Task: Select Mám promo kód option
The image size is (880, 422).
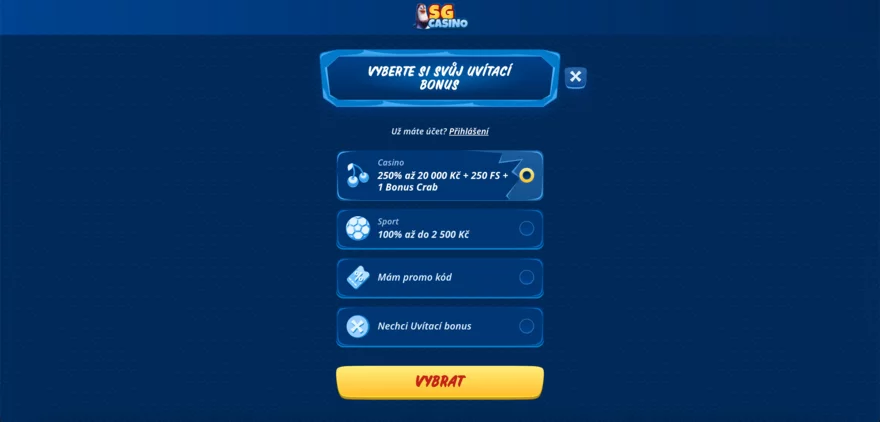Action: [x=440, y=277]
